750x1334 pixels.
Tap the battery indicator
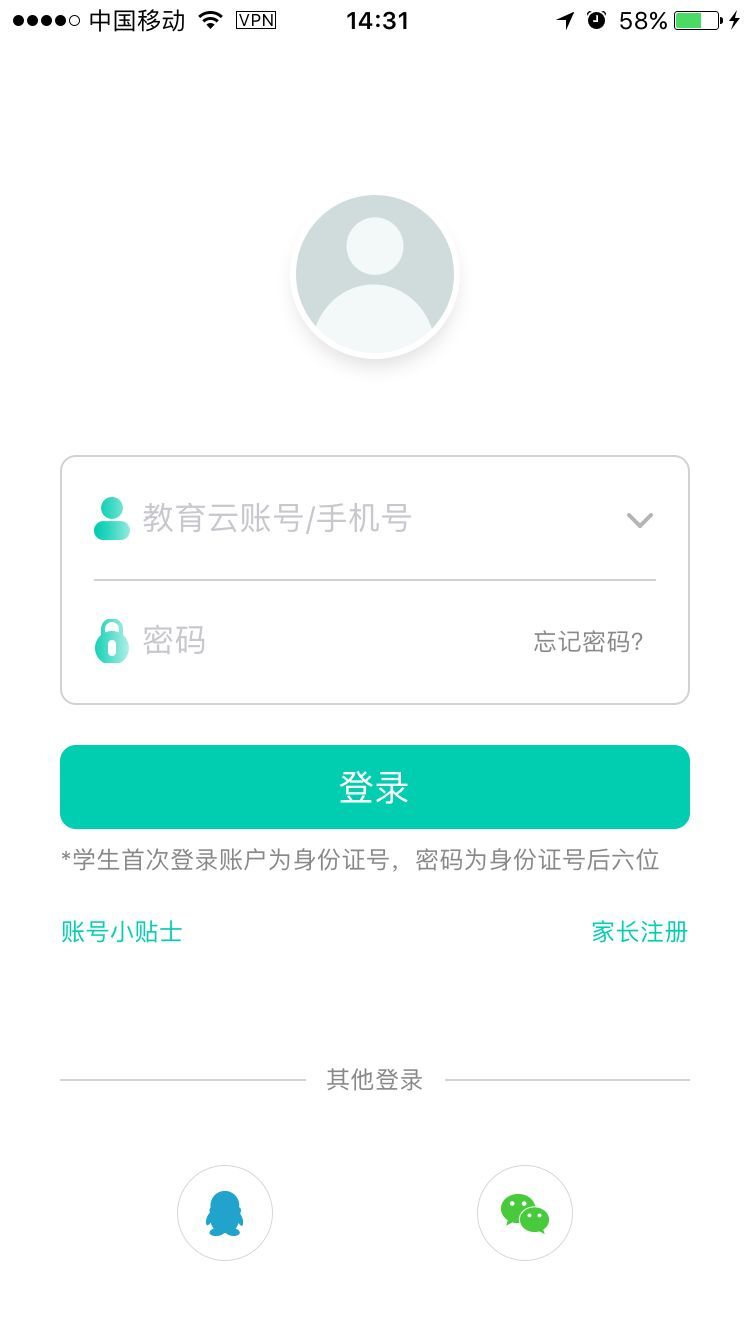click(x=697, y=18)
